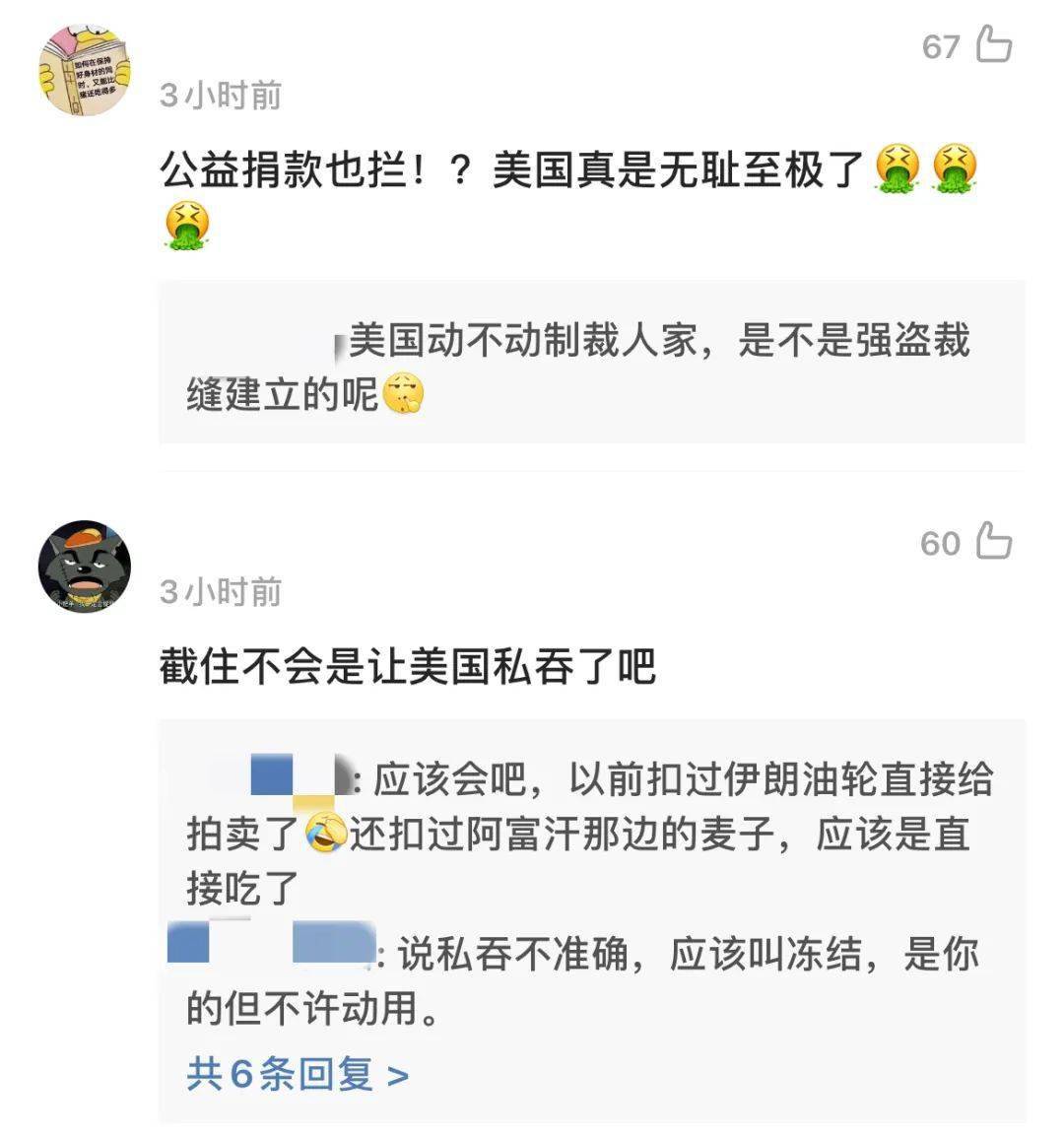Expand all 6 replies via 共6条回复
This screenshot has height=1139, width=1064.
click(x=297, y=1074)
